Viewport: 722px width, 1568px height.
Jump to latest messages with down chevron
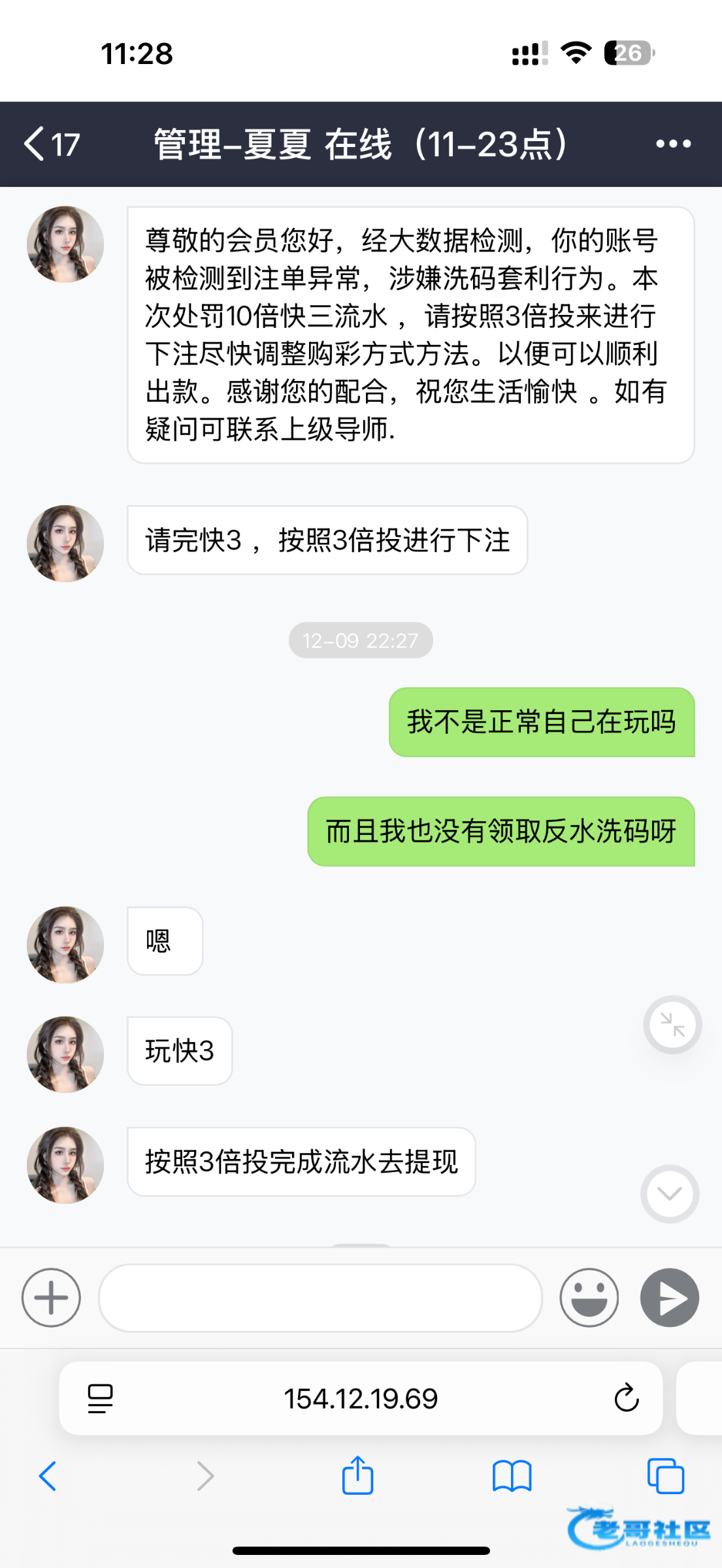point(670,1194)
